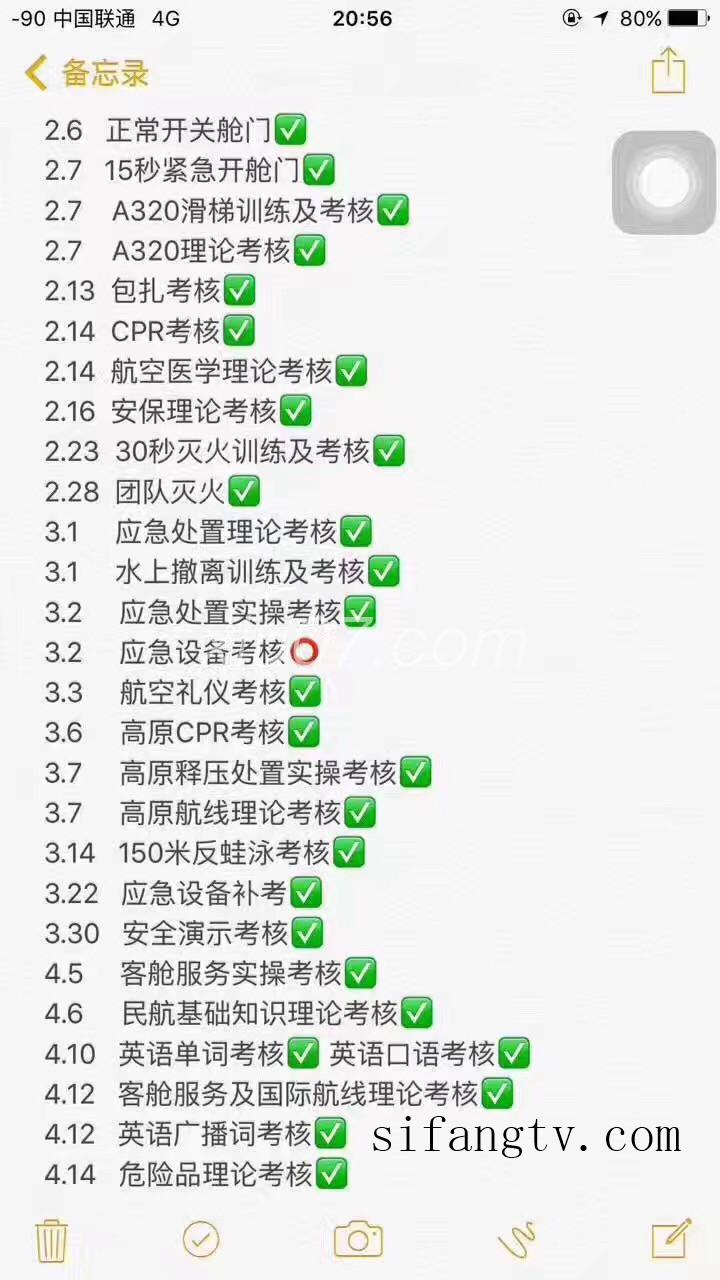The height and width of the screenshot is (1280, 720).
Task: Open the sketch drawing tool
Action: pyautogui.click(x=516, y=1240)
